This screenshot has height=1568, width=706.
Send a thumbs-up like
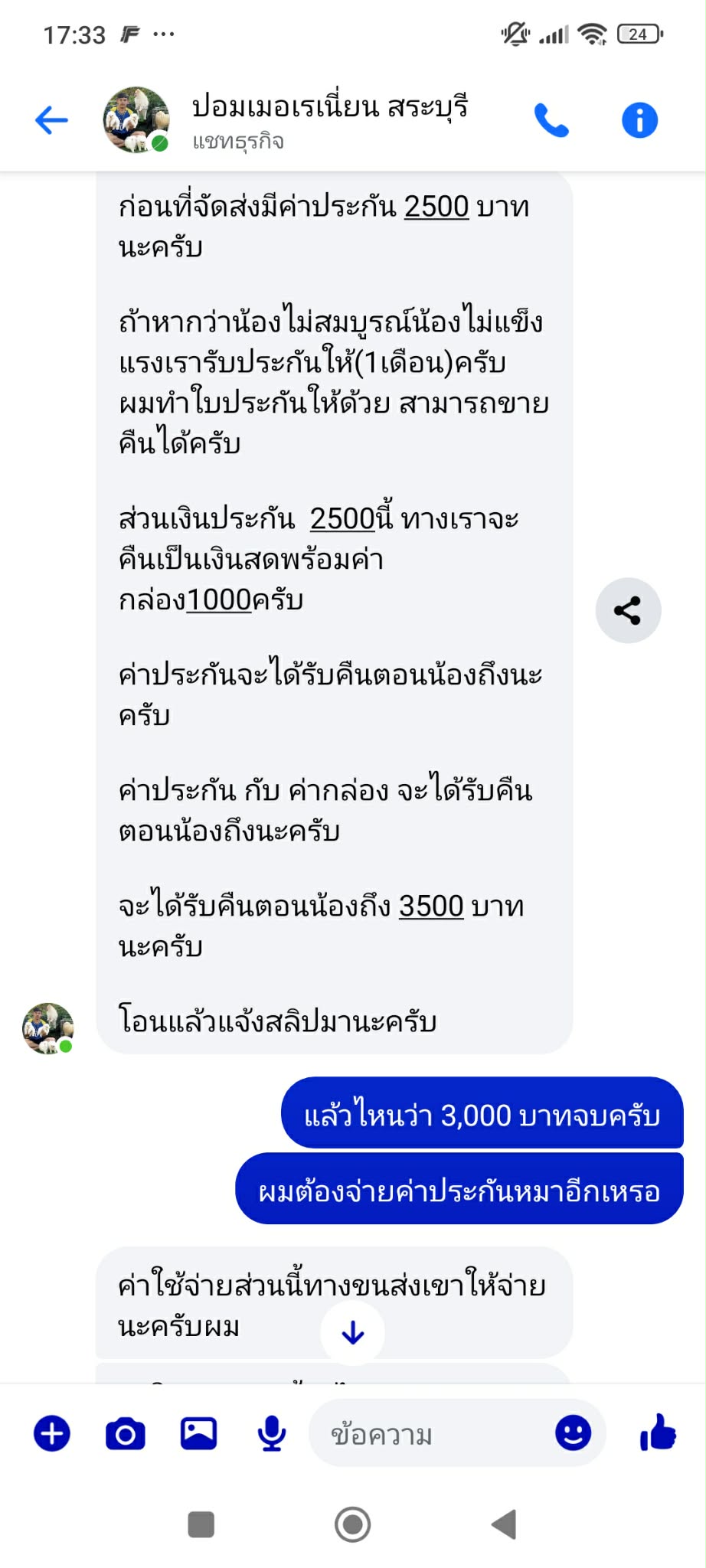click(658, 1432)
